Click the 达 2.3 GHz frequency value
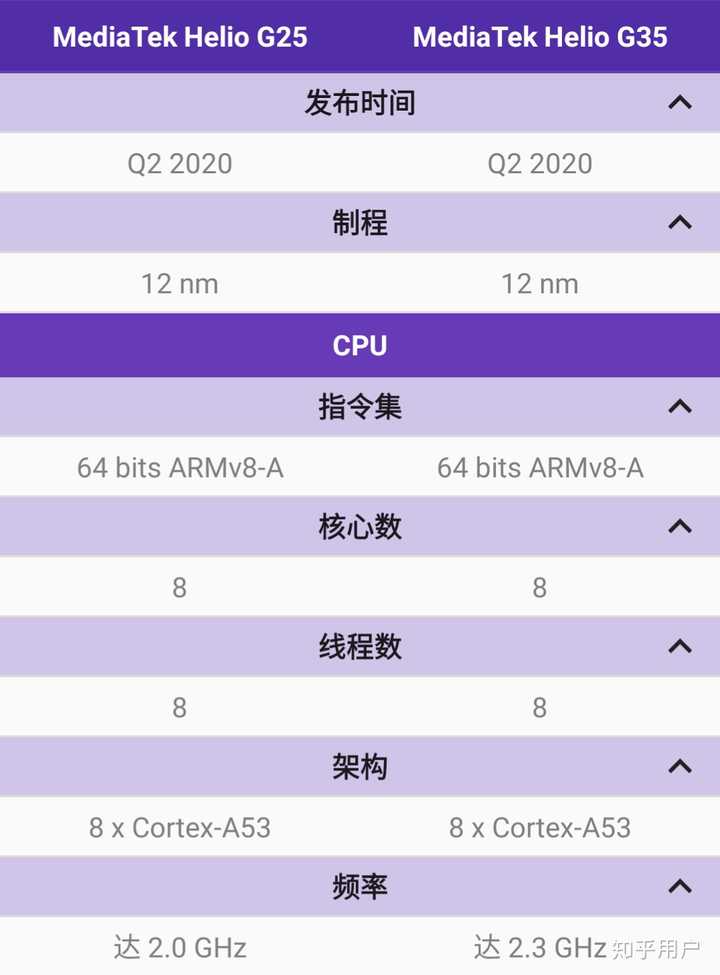This screenshot has width=720, height=975. [540, 947]
